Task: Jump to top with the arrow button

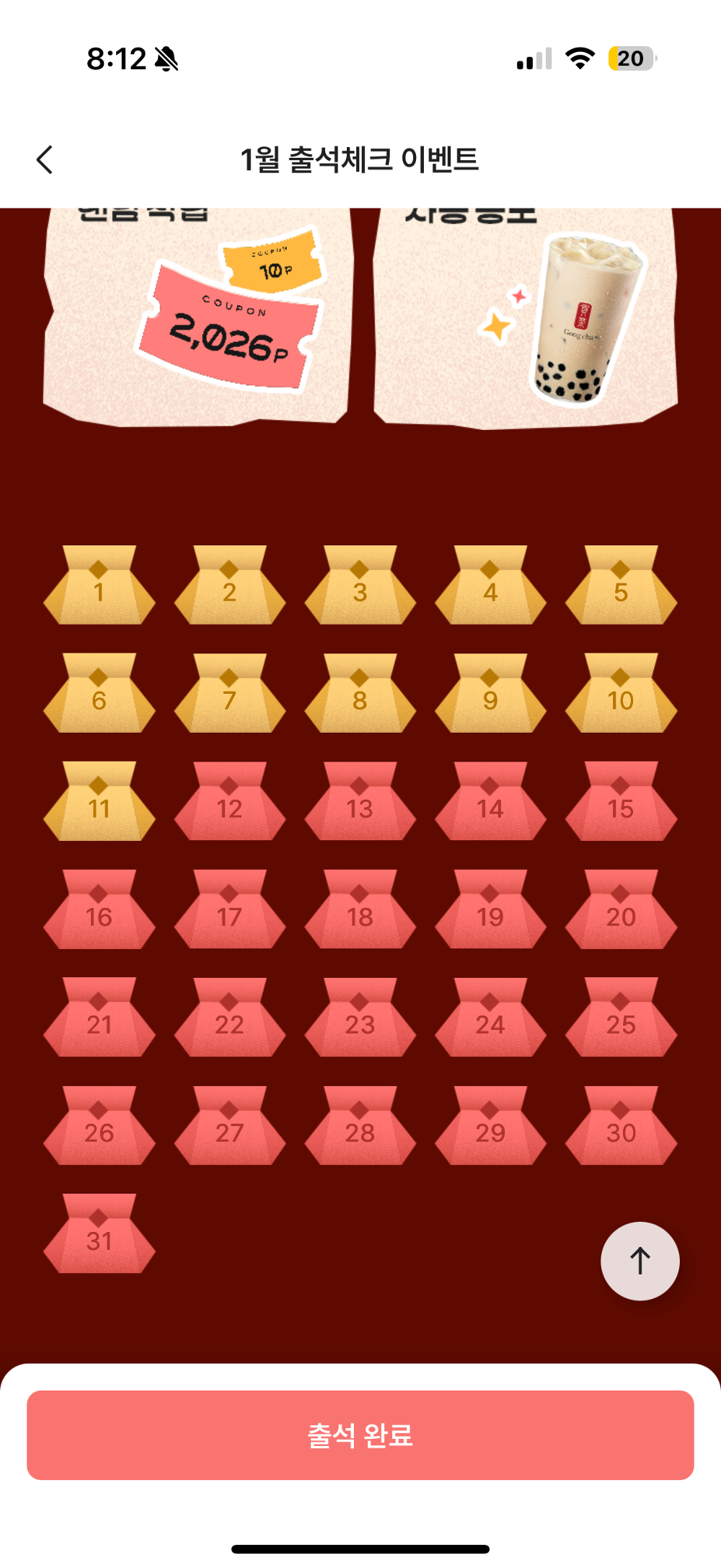Action: (640, 1261)
